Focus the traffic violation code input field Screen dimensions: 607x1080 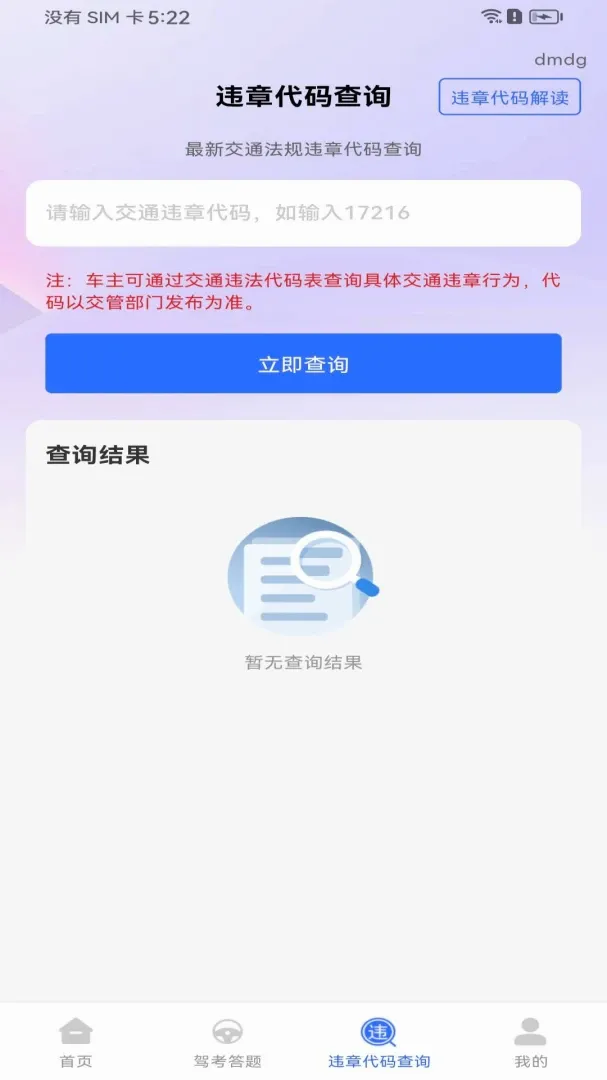pyautogui.click(x=303, y=213)
